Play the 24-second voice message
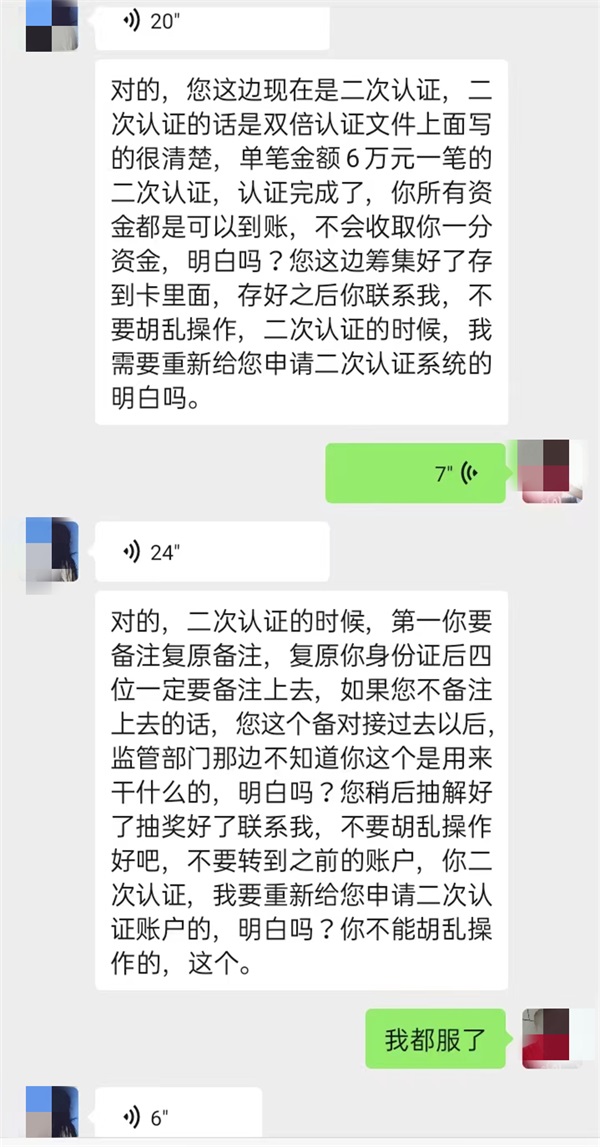600x1147 pixels. coord(210,551)
